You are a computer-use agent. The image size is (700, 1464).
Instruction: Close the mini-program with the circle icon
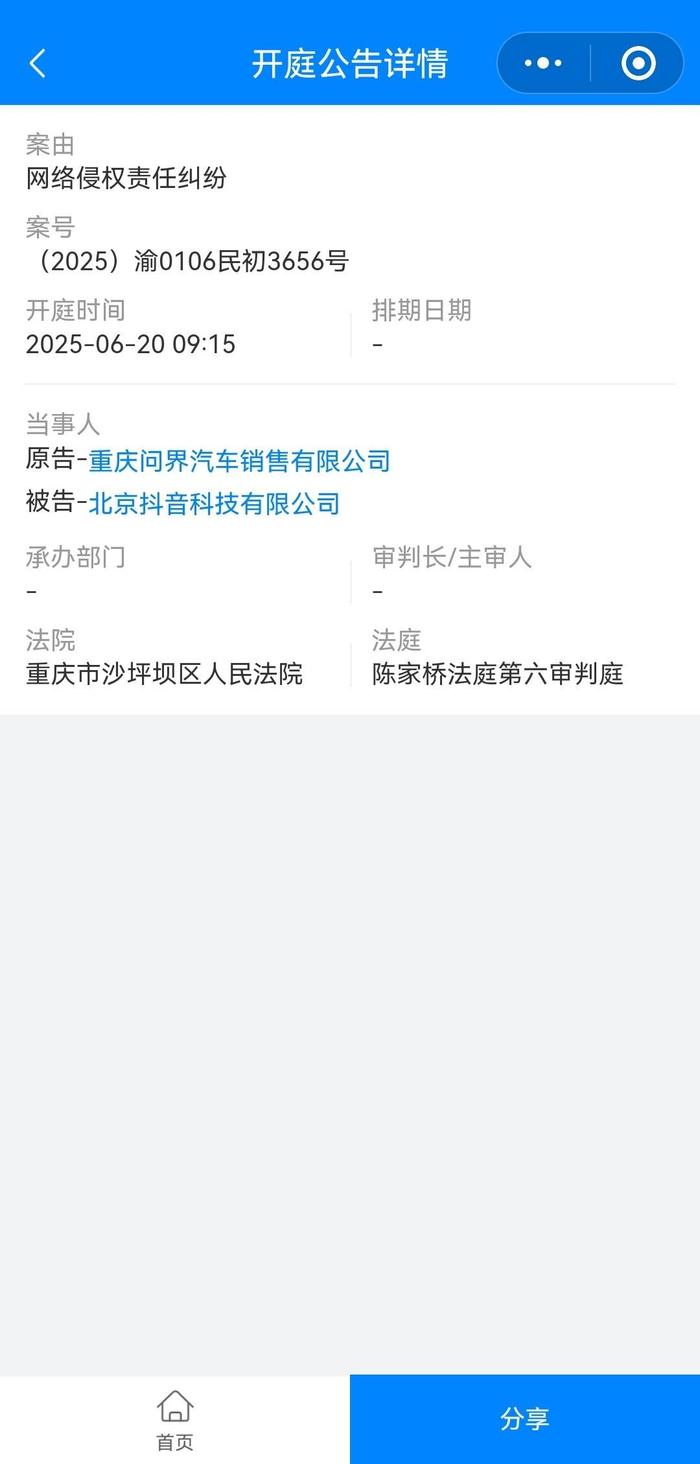pos(638,64)
